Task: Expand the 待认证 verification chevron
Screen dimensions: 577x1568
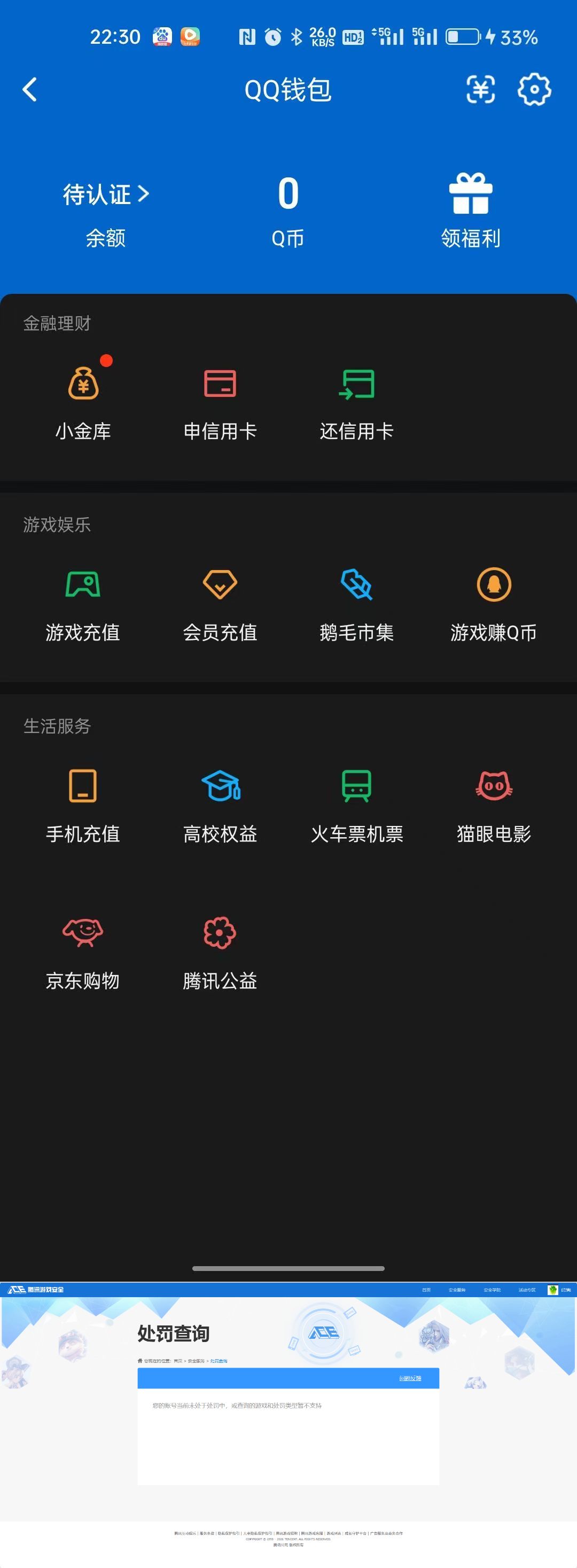Action: [144, 193]
